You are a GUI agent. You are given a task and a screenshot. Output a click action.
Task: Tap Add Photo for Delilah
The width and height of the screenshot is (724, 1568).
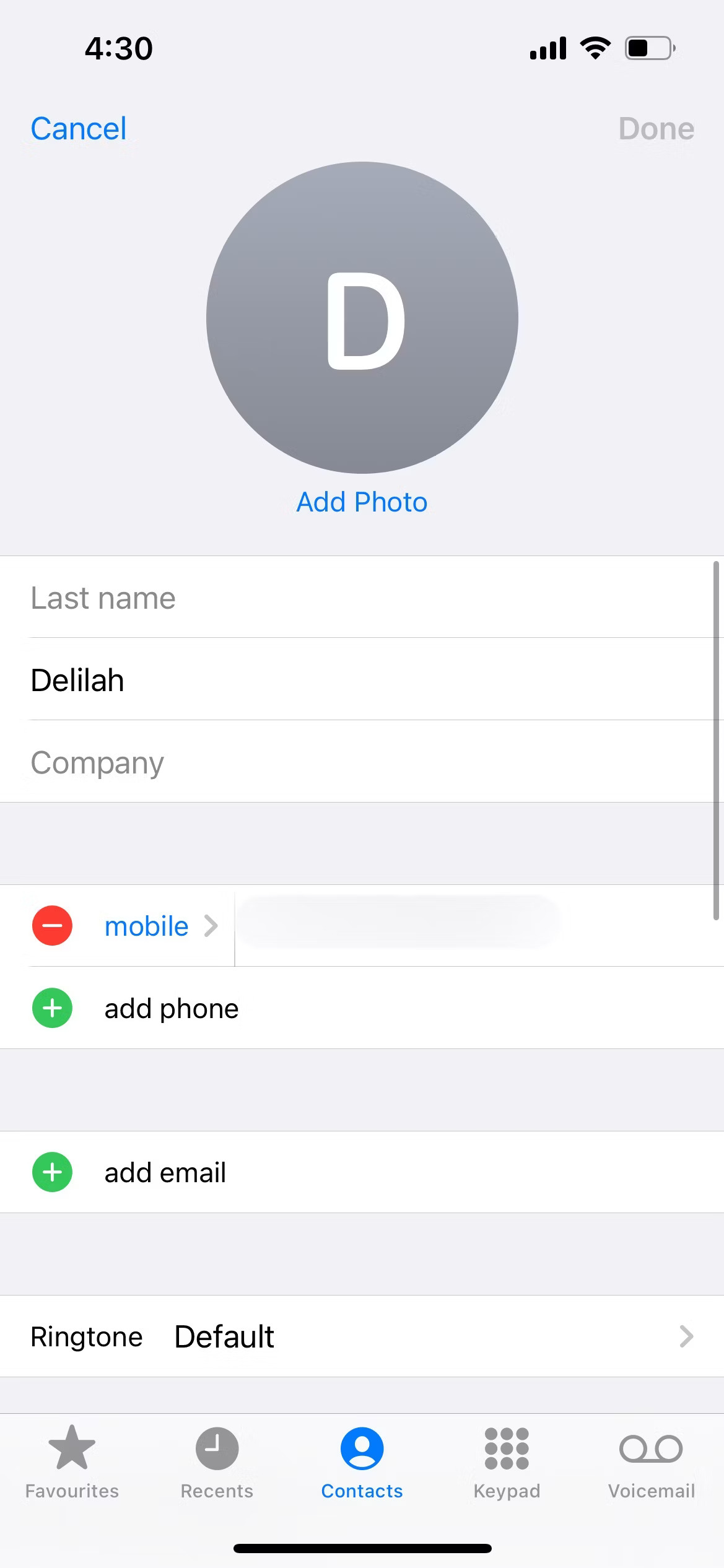point(362,502)
